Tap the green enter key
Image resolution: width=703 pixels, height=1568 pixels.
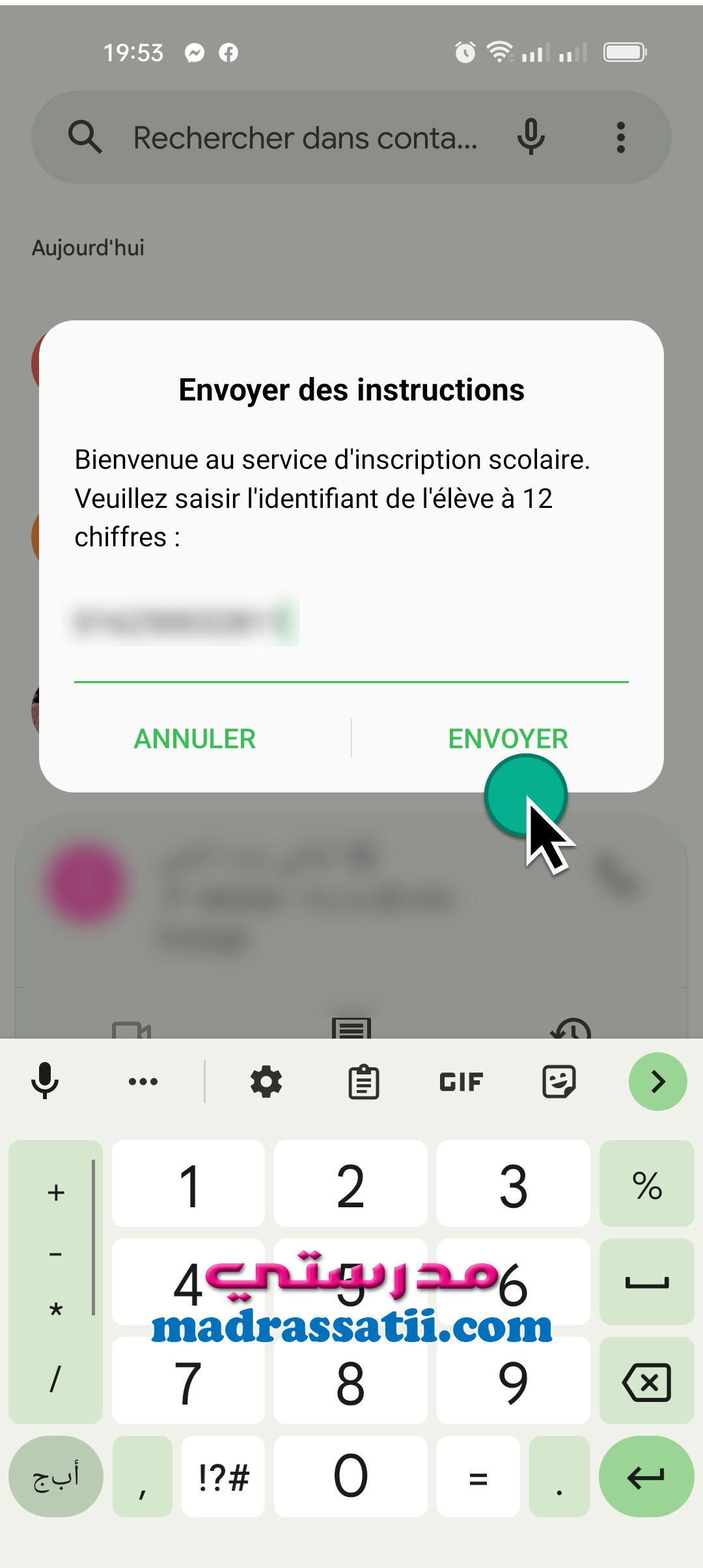tap(646, 1476)
